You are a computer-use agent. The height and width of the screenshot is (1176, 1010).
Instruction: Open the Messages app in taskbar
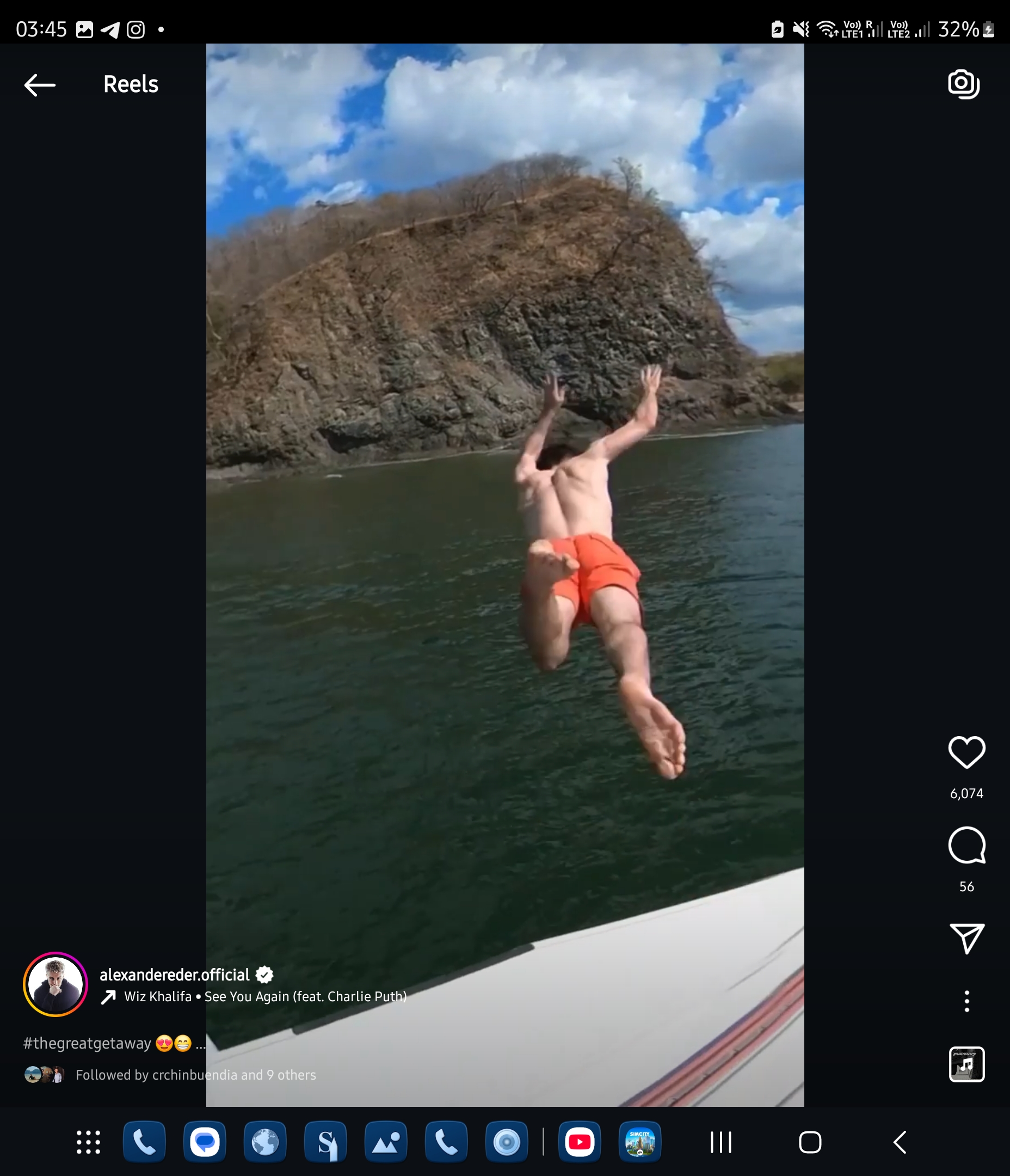(x=204, y=1142)
